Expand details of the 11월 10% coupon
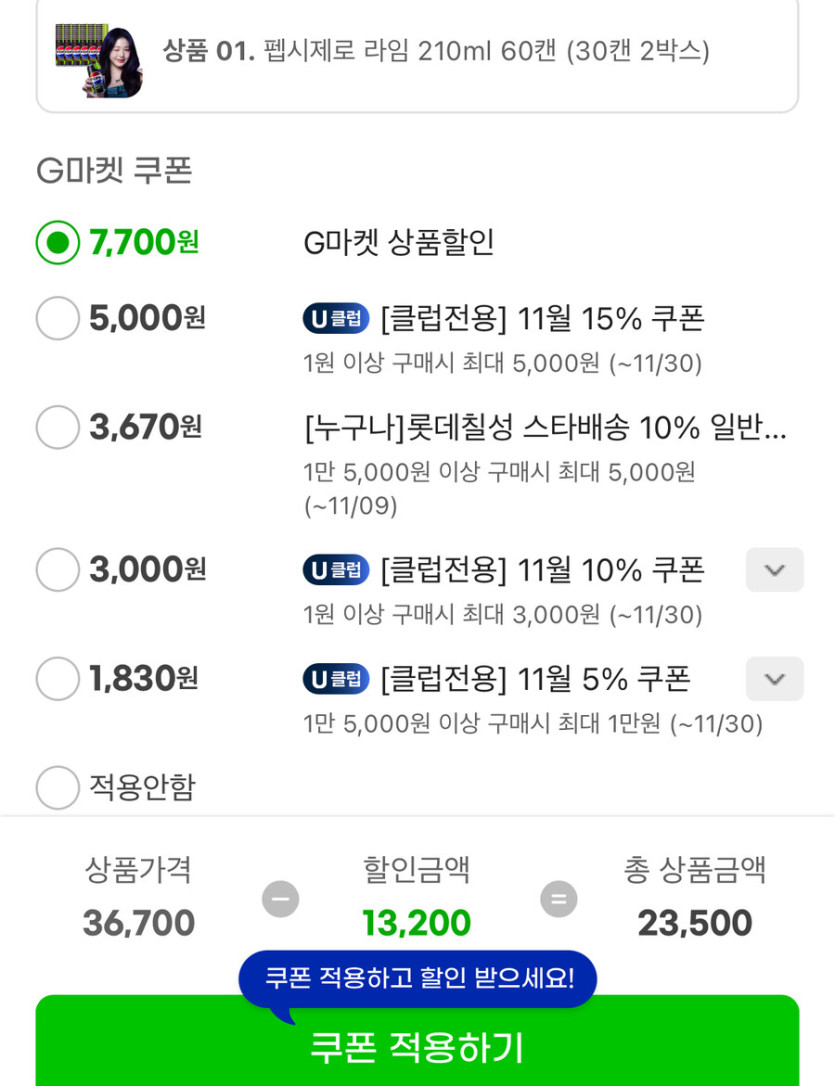 point(775,570)
